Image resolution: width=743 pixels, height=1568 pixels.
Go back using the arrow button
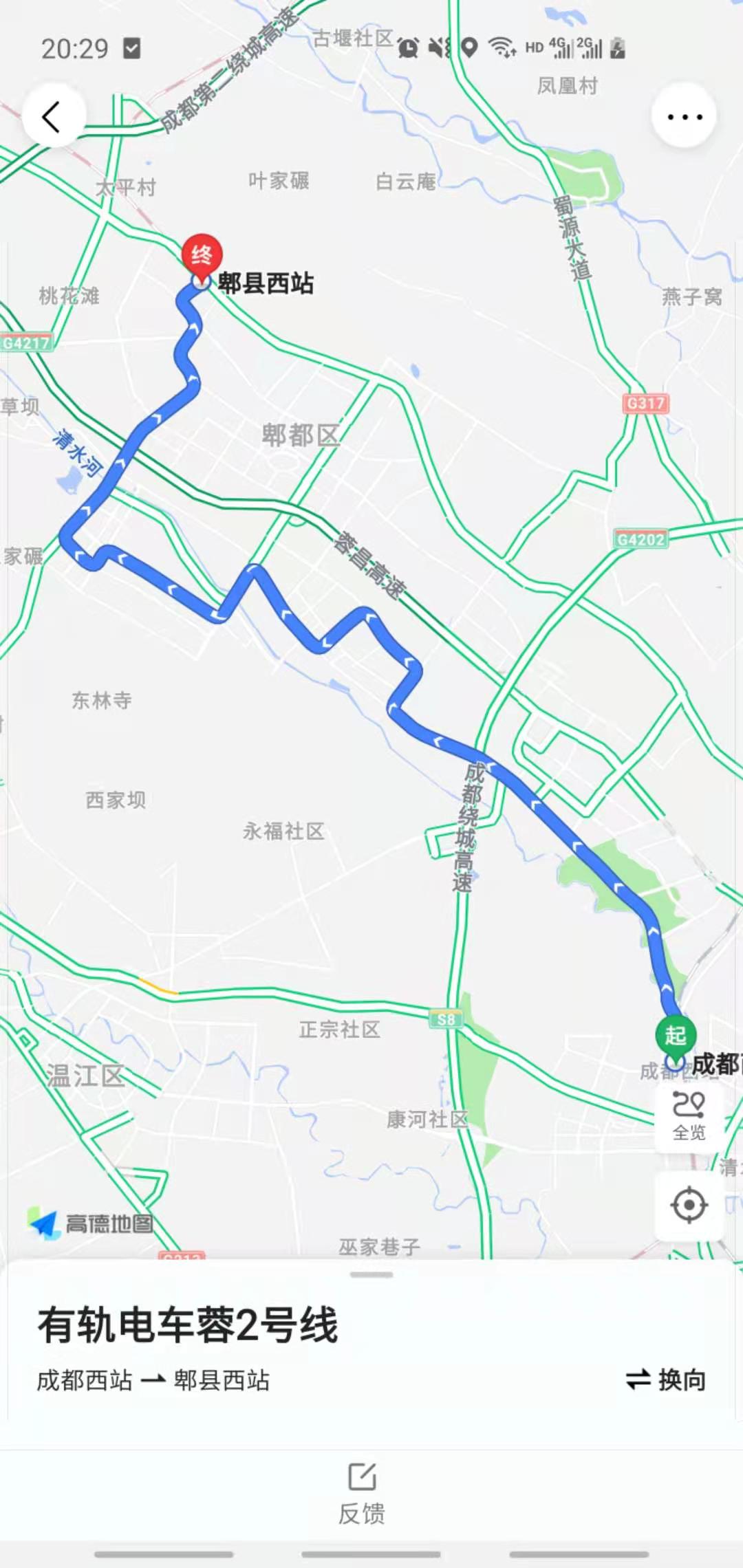point(54,116)
